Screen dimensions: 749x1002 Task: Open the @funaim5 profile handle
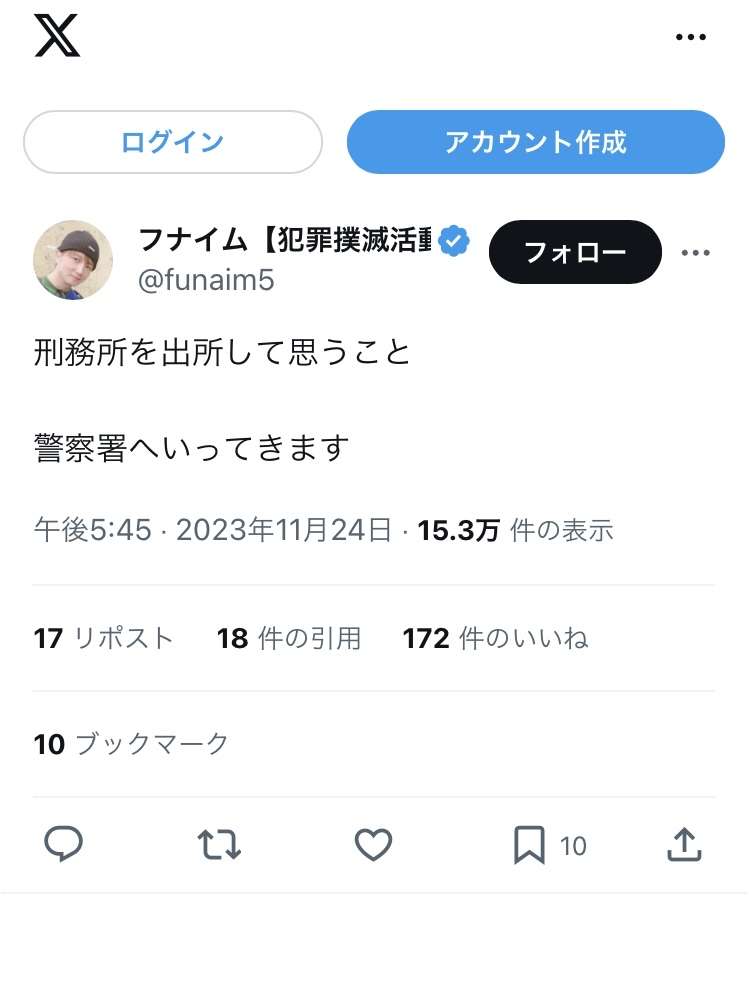(x=205, y=280)
